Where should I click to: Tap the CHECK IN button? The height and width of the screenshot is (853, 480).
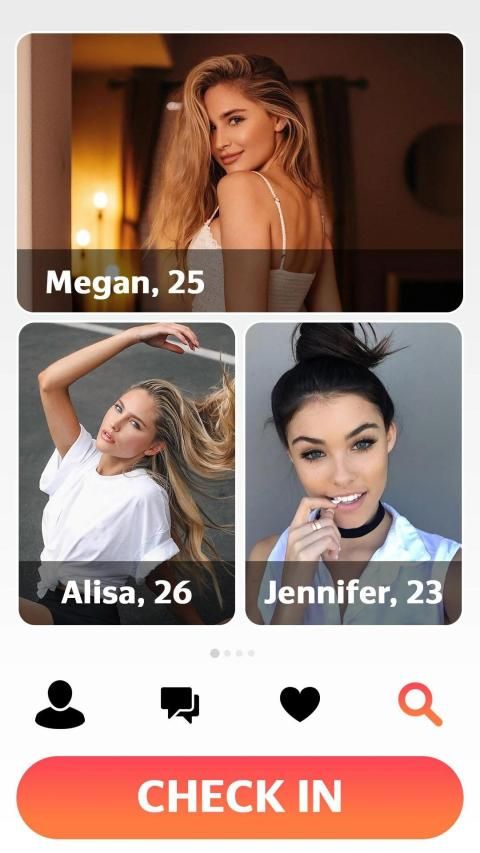(240, 797)
